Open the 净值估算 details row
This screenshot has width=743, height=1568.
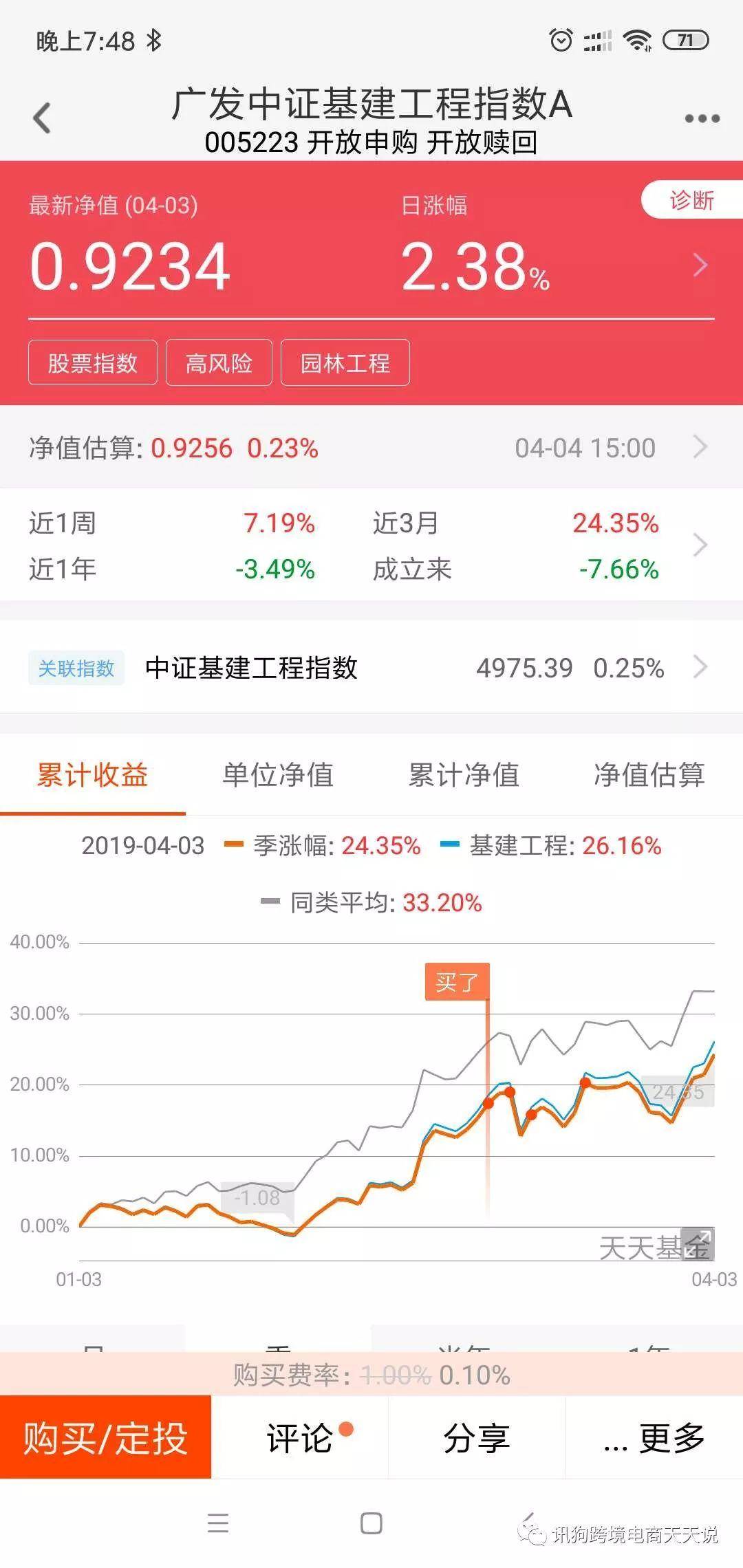coord(371,448)
